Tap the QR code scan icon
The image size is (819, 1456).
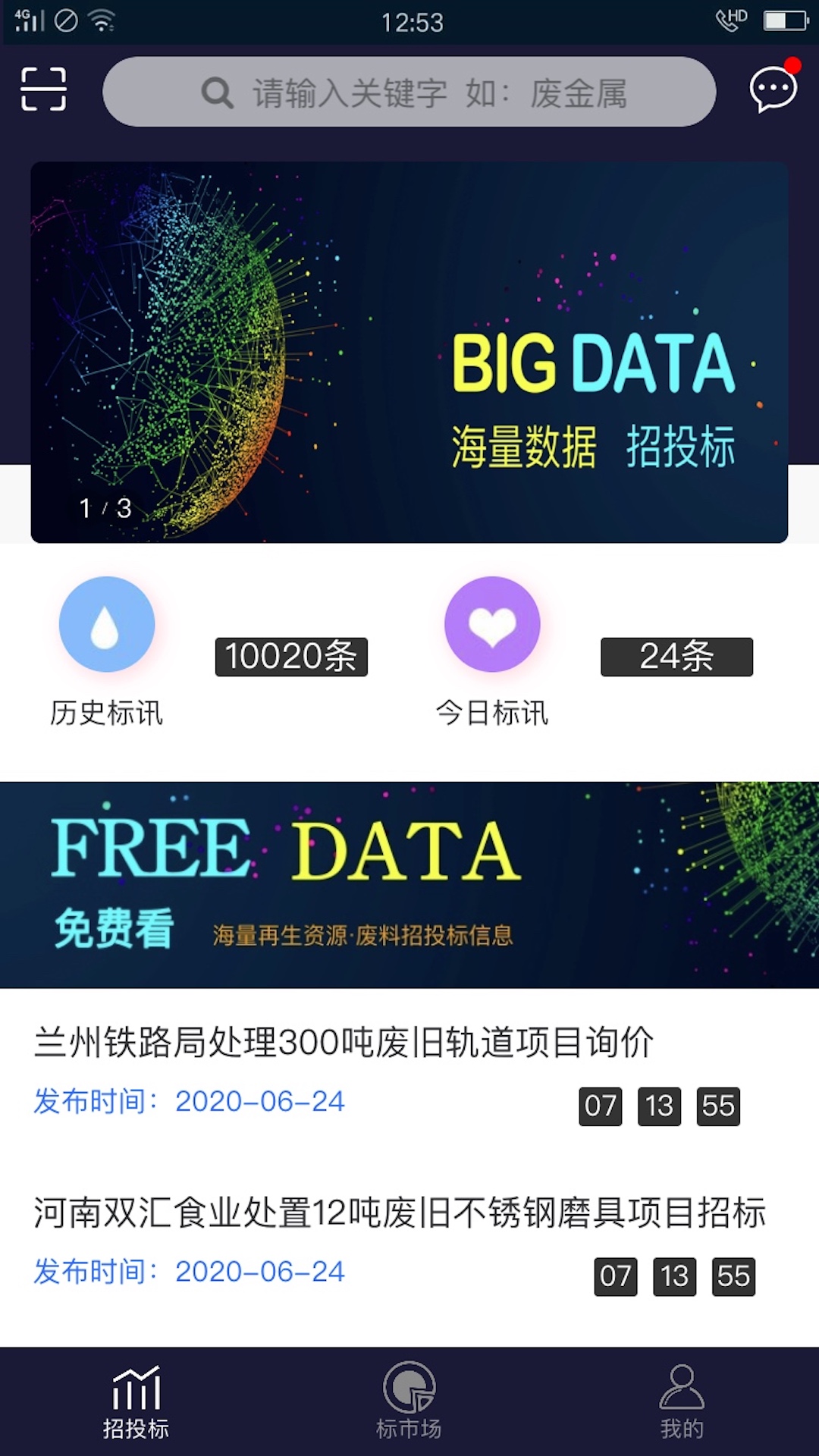click(x=45, y=89)
